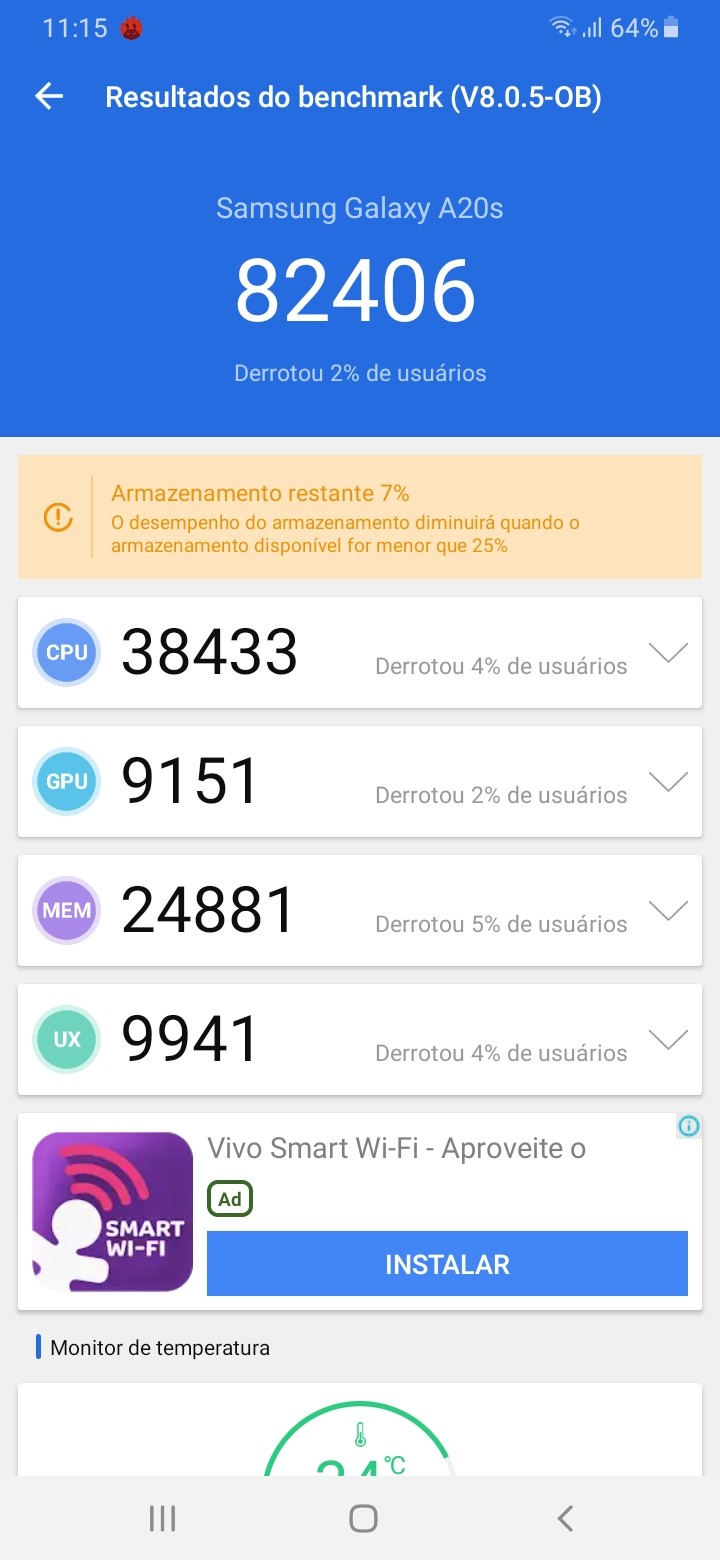720x1560 pixels.
Task: Expand the UX score details
Action: [x=668, y=1040]
